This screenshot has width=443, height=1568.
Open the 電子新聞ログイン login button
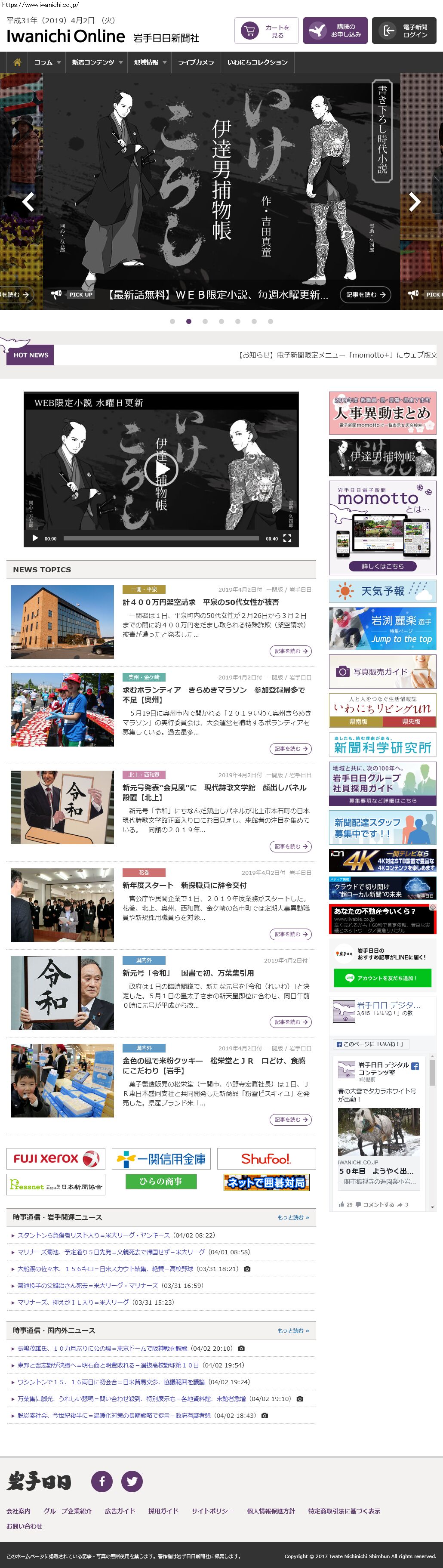pos(404,31)
